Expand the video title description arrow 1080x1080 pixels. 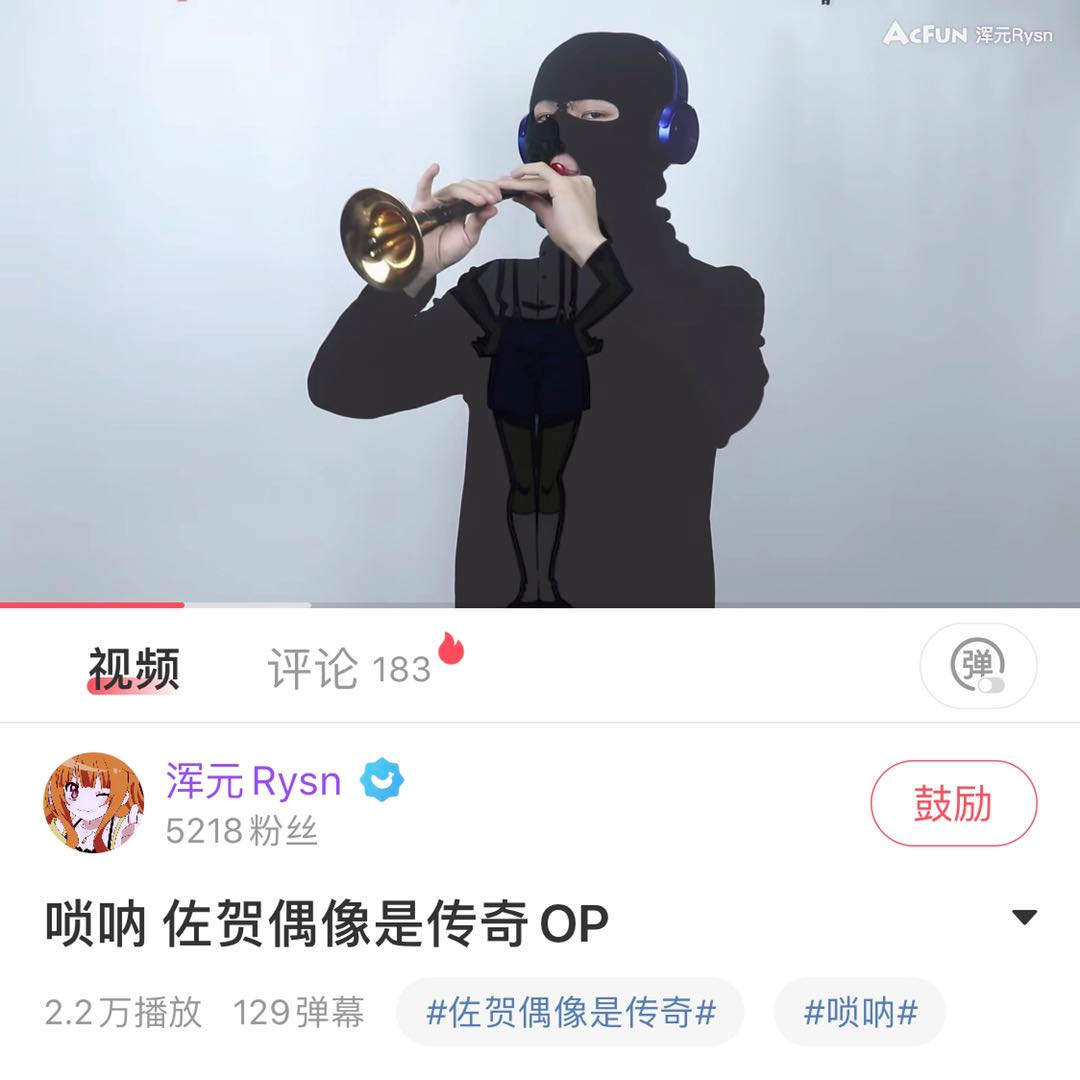[1024, 917]
